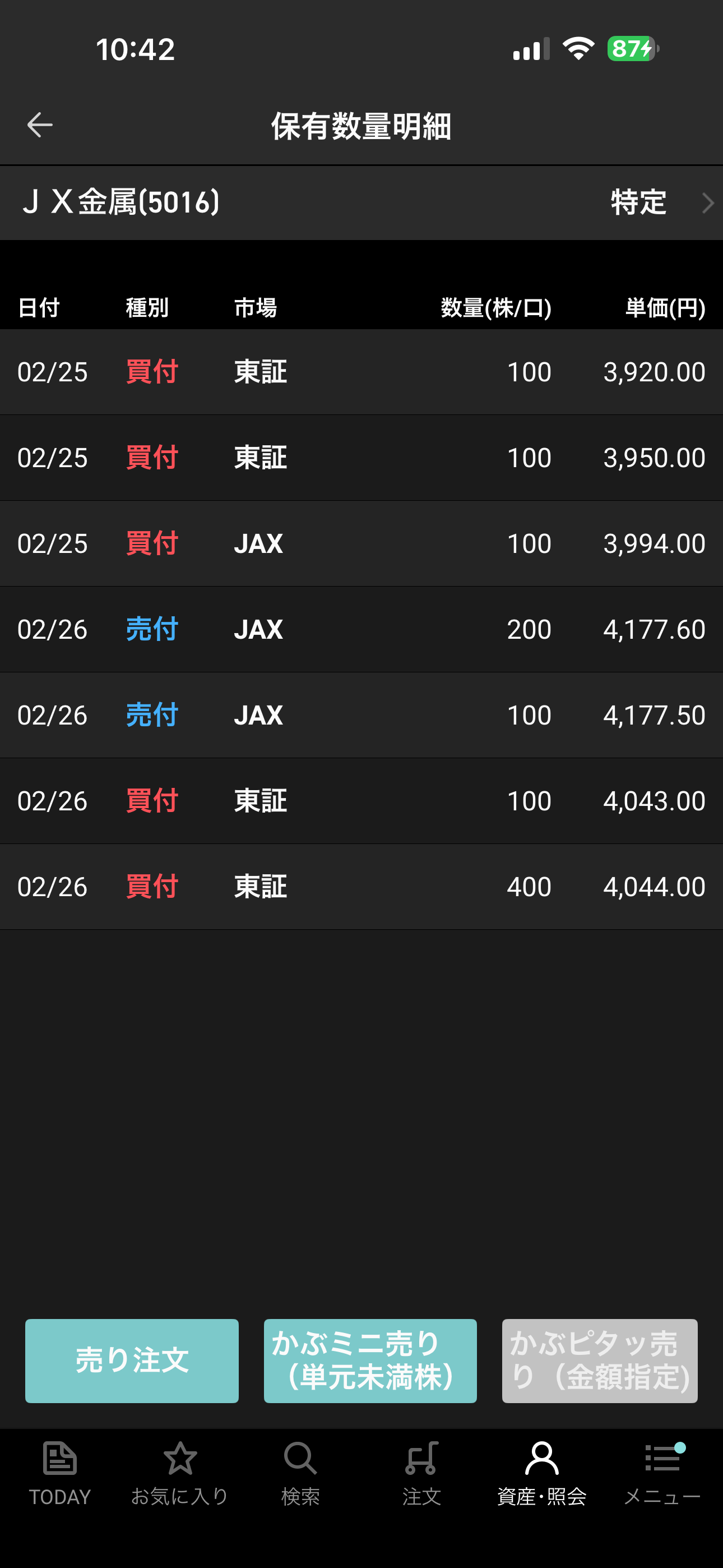723x1568 pixels.
Task: Open the 資産・照会 tab
Action: point(541,1472)
